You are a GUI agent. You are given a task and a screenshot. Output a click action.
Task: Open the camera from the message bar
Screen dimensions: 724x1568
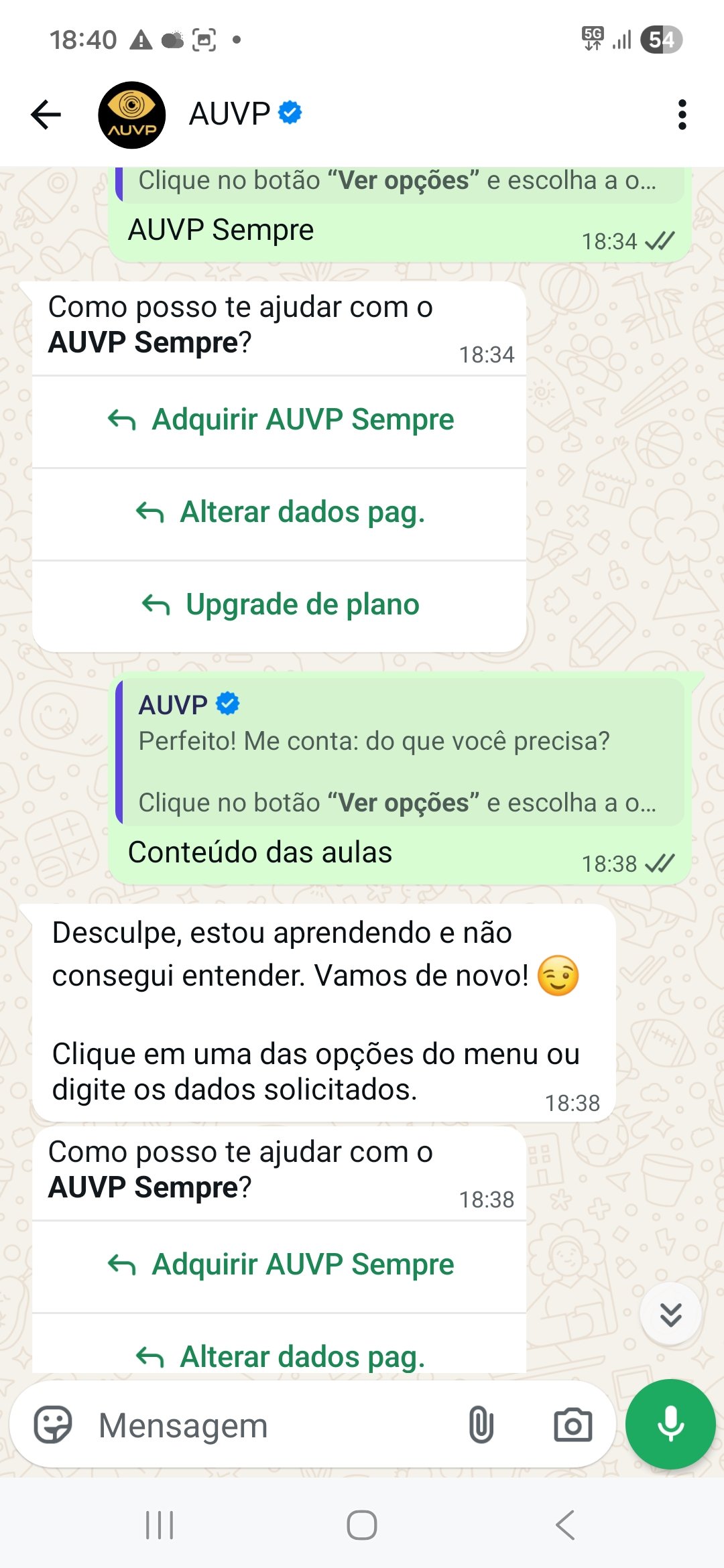[x=572, y=1425]
